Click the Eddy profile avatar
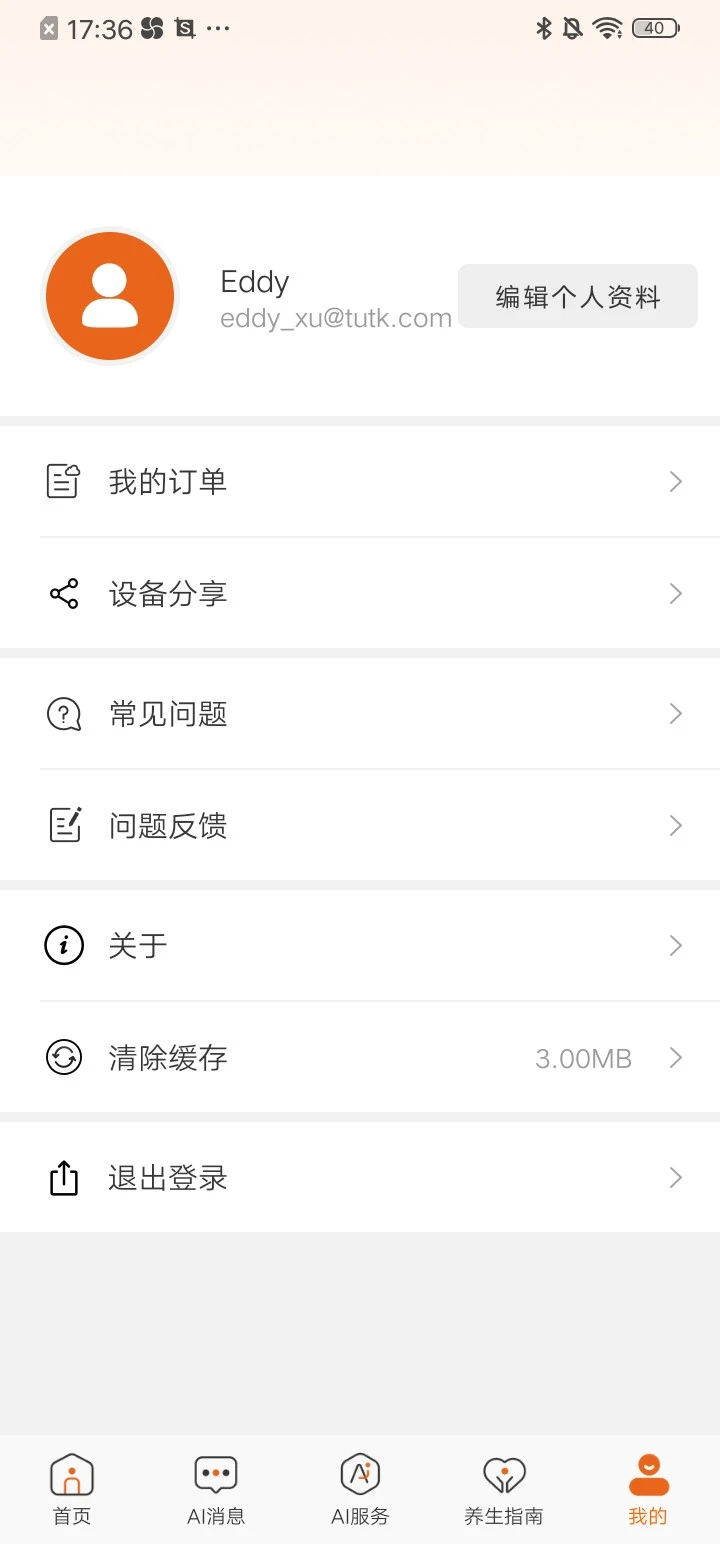The image size is (720, 1544). [110, 296]
